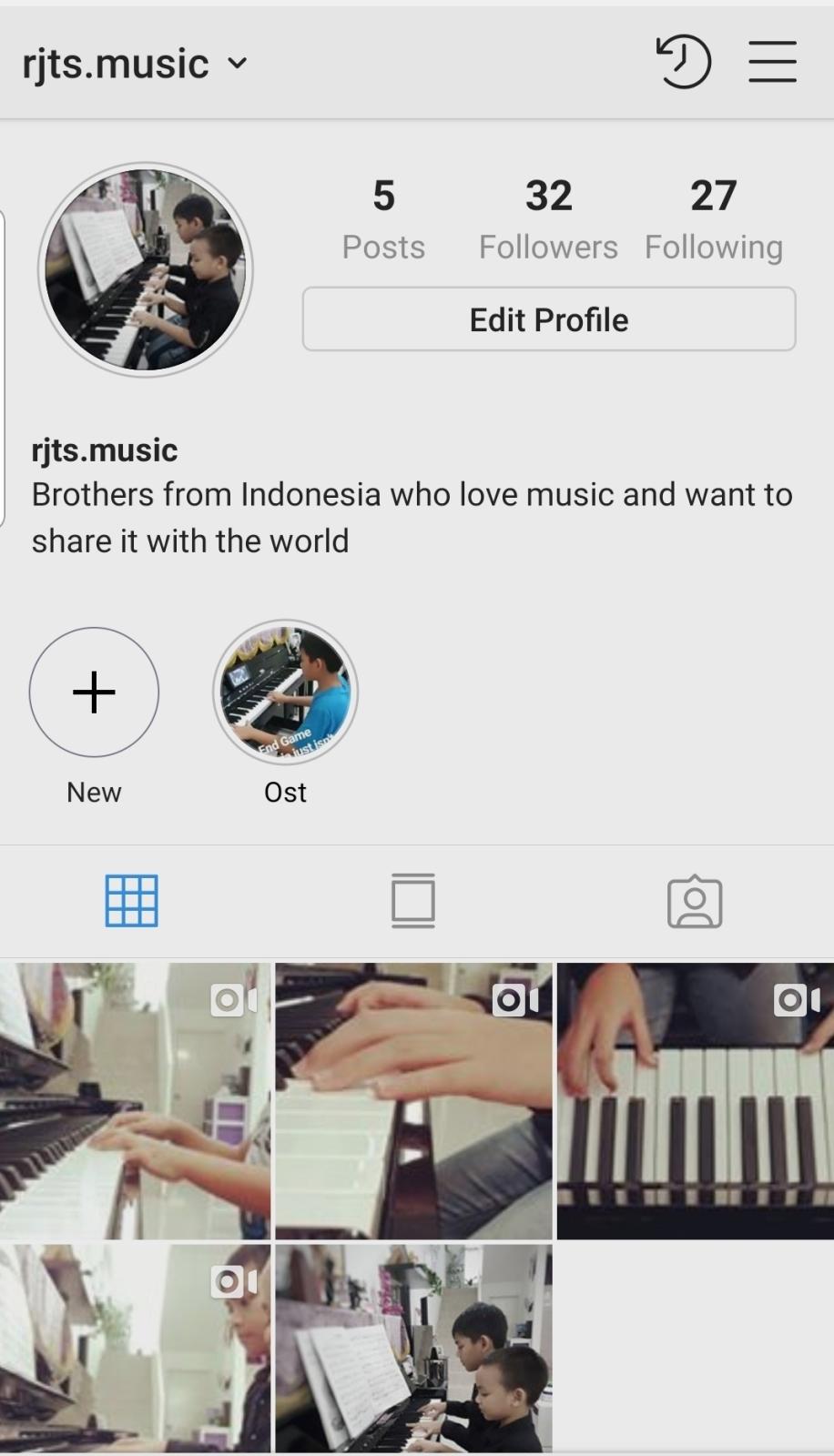Tap Edit Profile button
The height and width of the screenshot is (1456, 834).
coord(548,319)
